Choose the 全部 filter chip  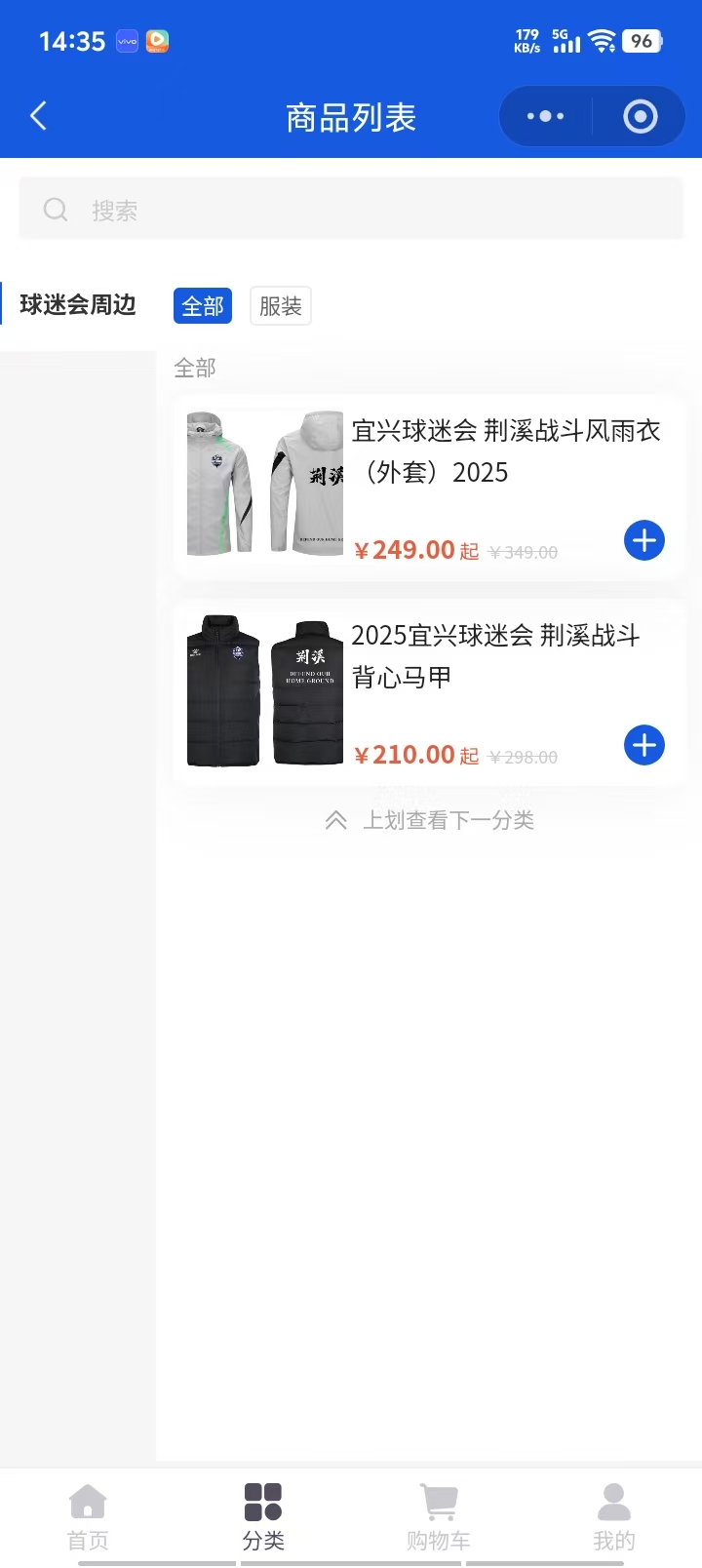[x=203, y=306]
